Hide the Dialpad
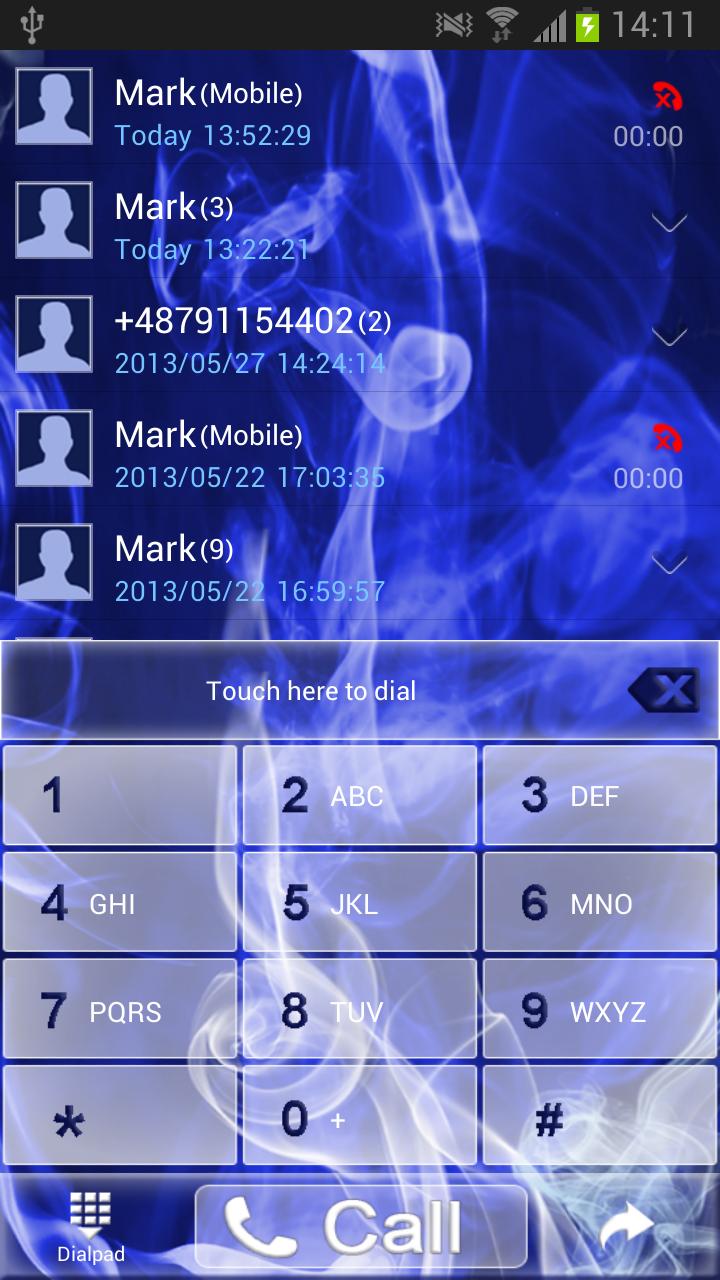The height and width of the screenshot is (1280, 720). 90,1226
